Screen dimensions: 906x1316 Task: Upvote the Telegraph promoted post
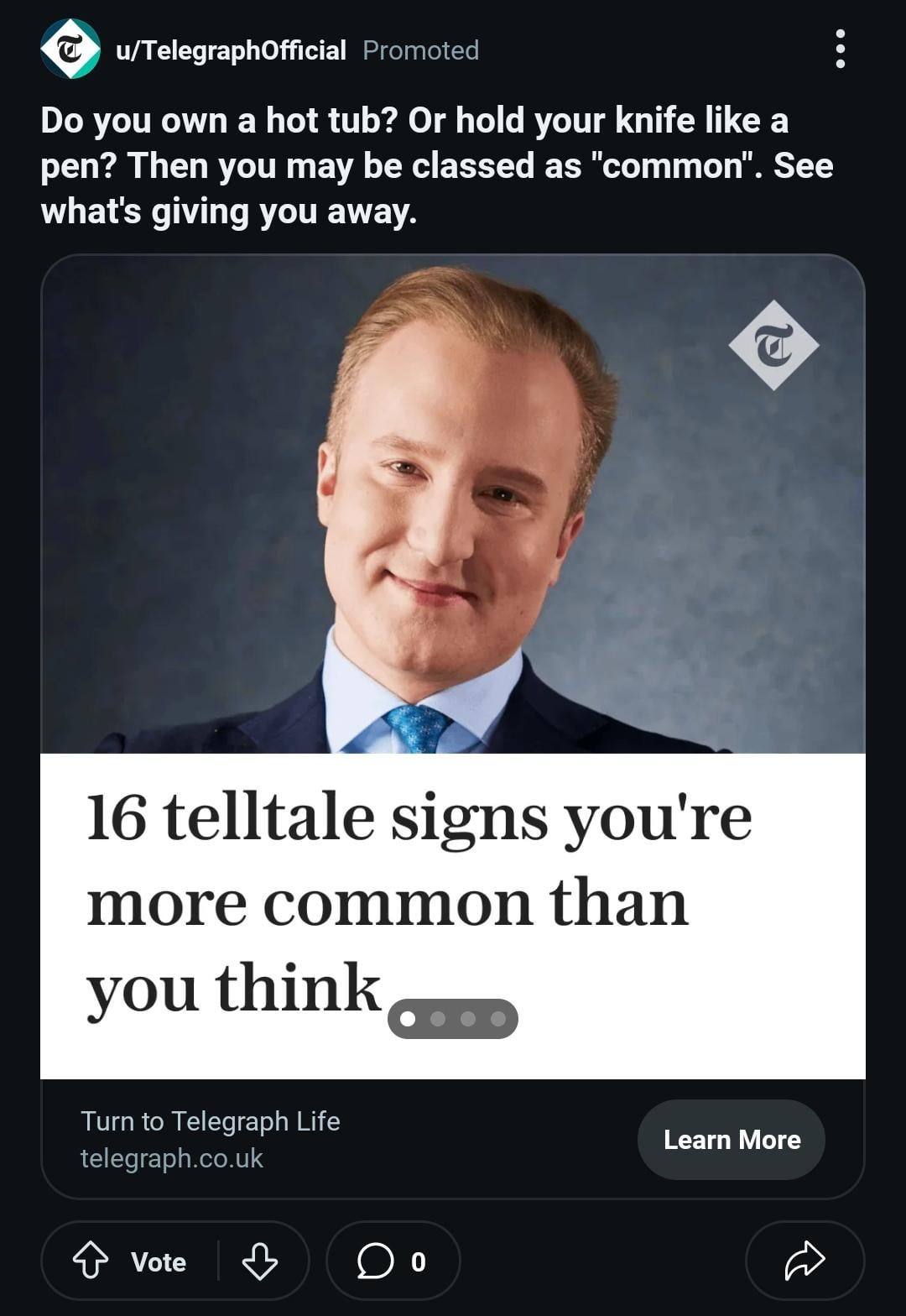click(x=91, y=1261)
